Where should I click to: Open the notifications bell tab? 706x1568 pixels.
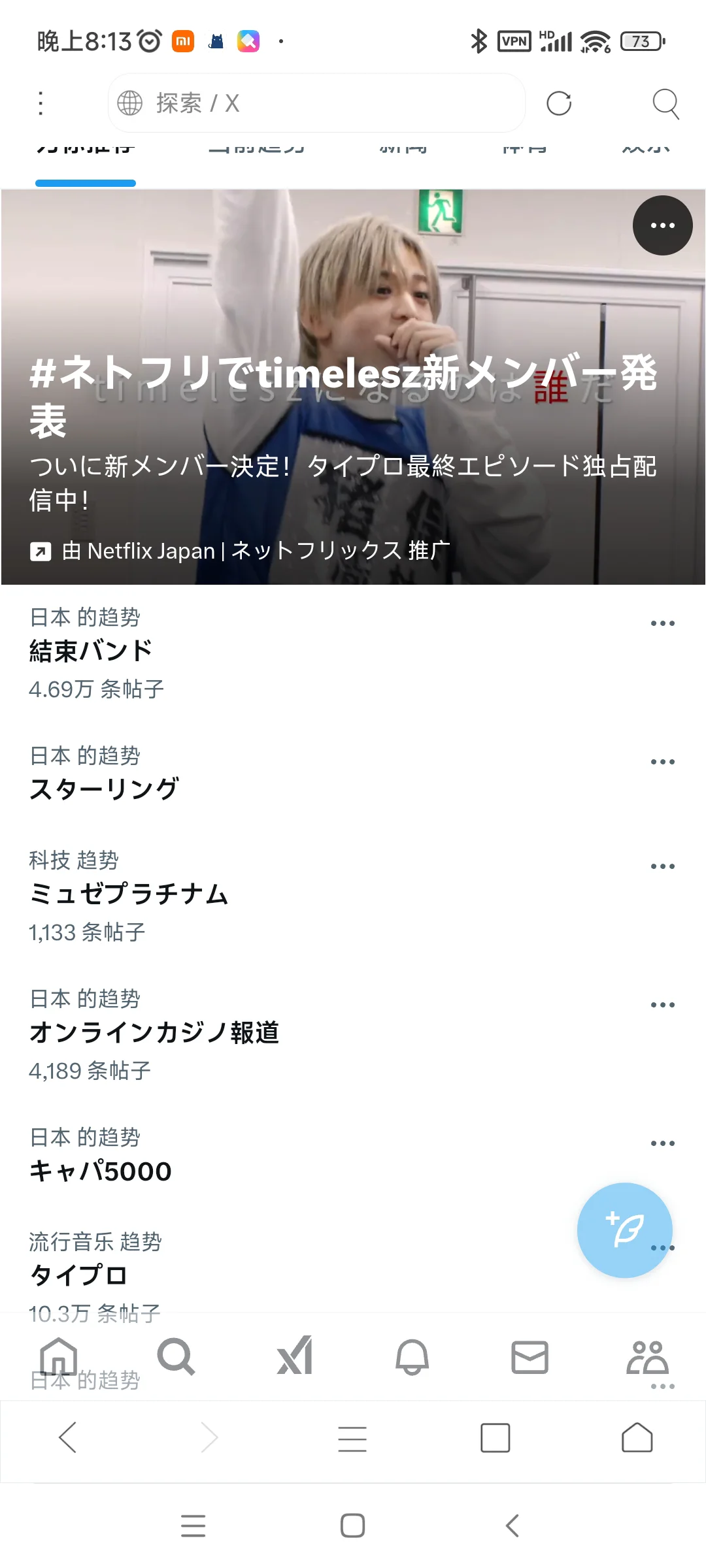point(412,1356)
